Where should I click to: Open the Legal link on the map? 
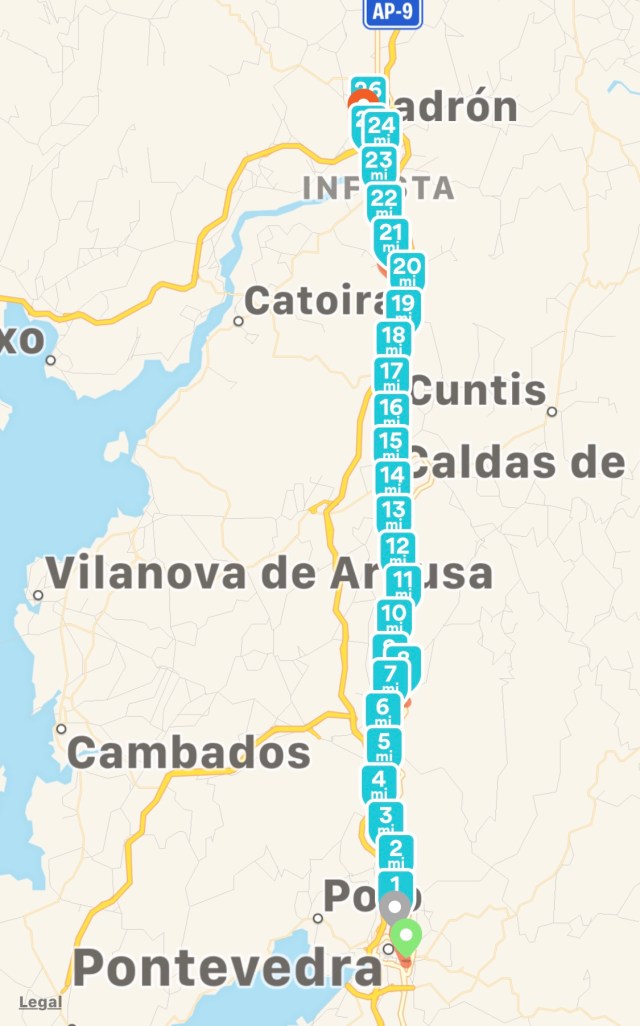[40, 1002]
